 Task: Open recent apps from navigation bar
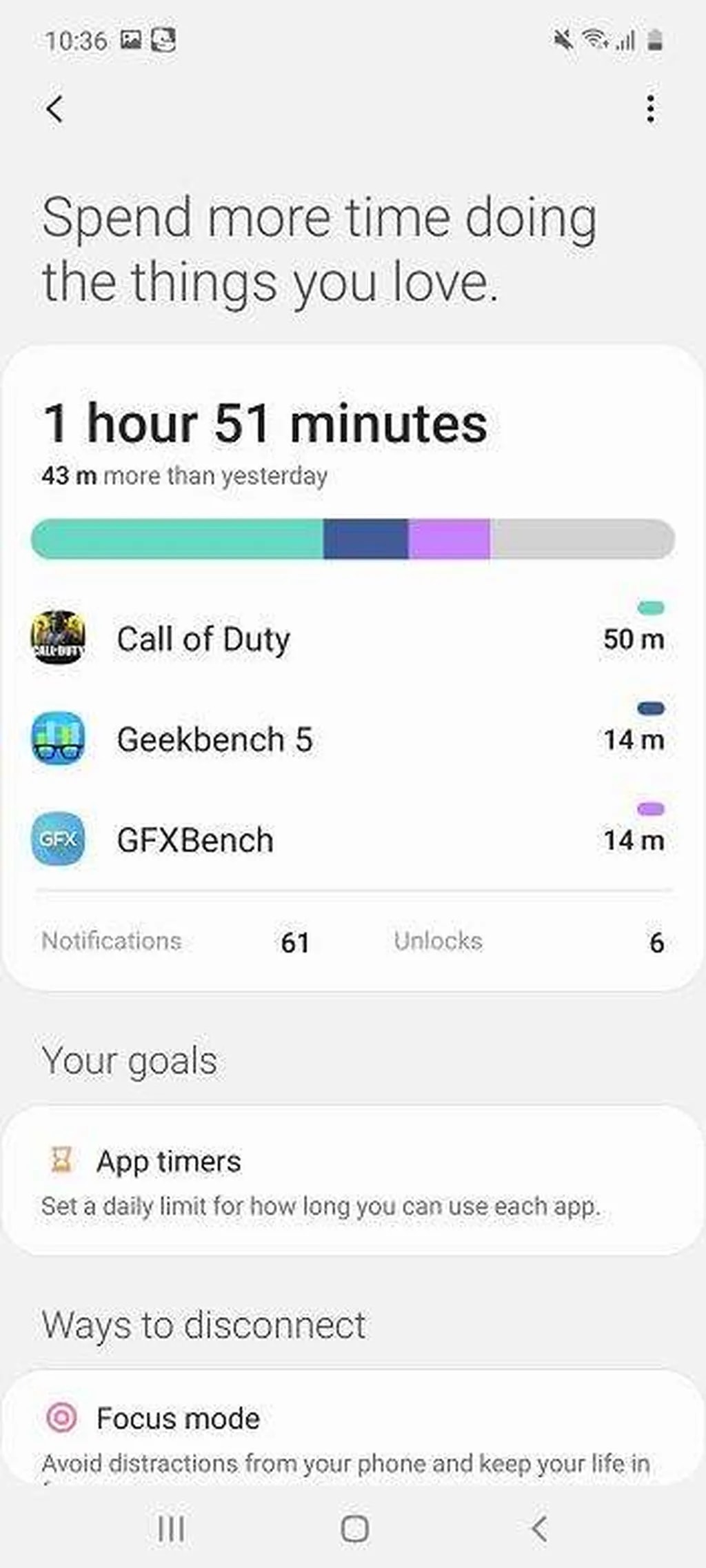[x=170, y=1528]
